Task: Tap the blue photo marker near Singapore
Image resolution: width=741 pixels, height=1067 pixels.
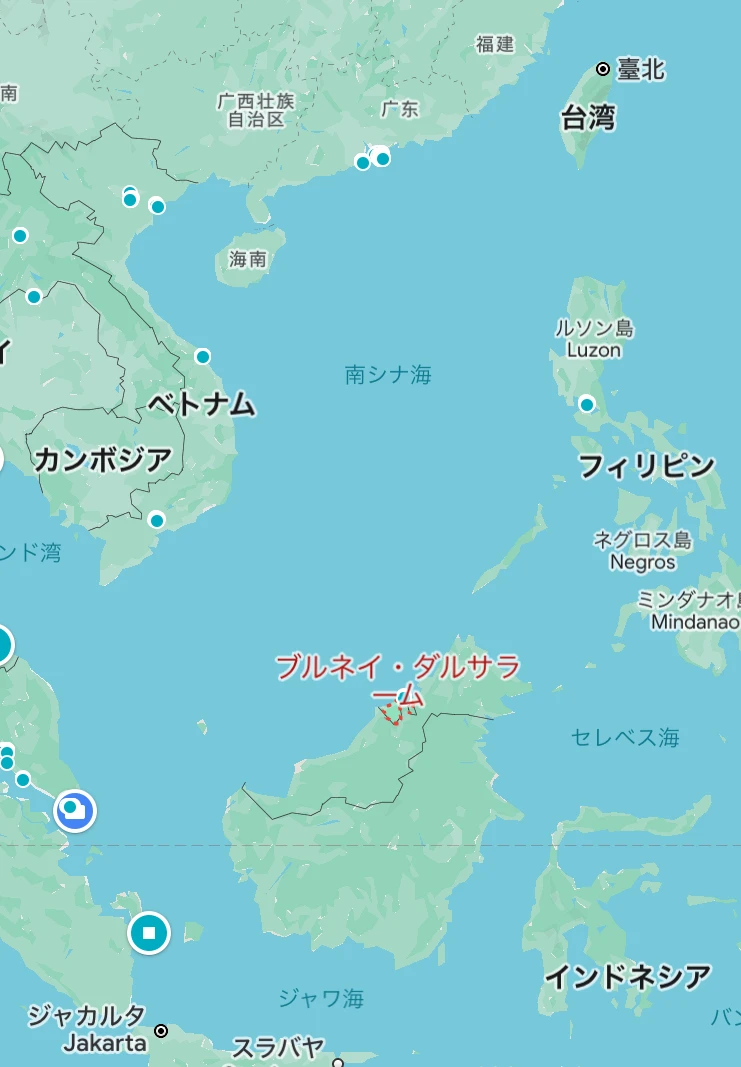Action: click(x=76, y=810)
